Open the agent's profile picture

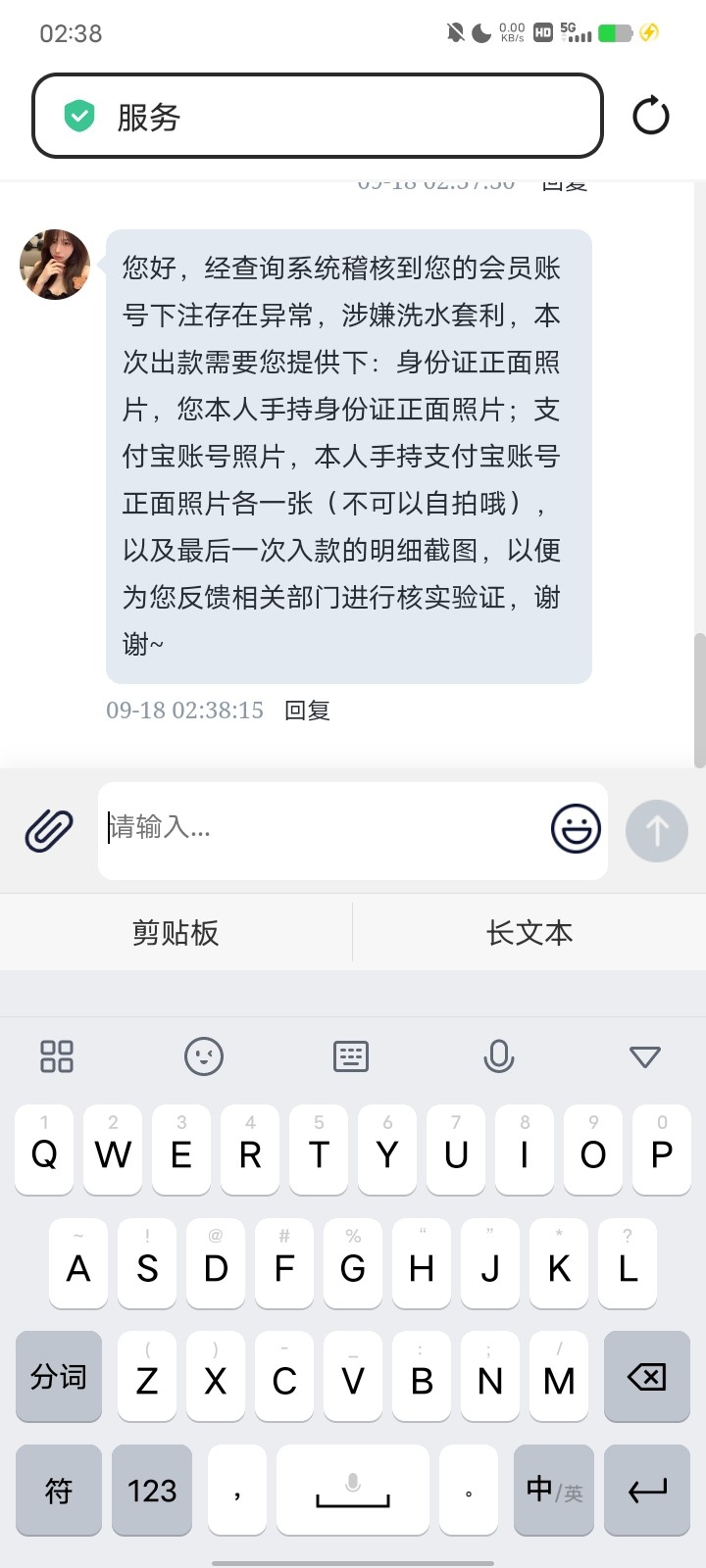click(55, 265)
